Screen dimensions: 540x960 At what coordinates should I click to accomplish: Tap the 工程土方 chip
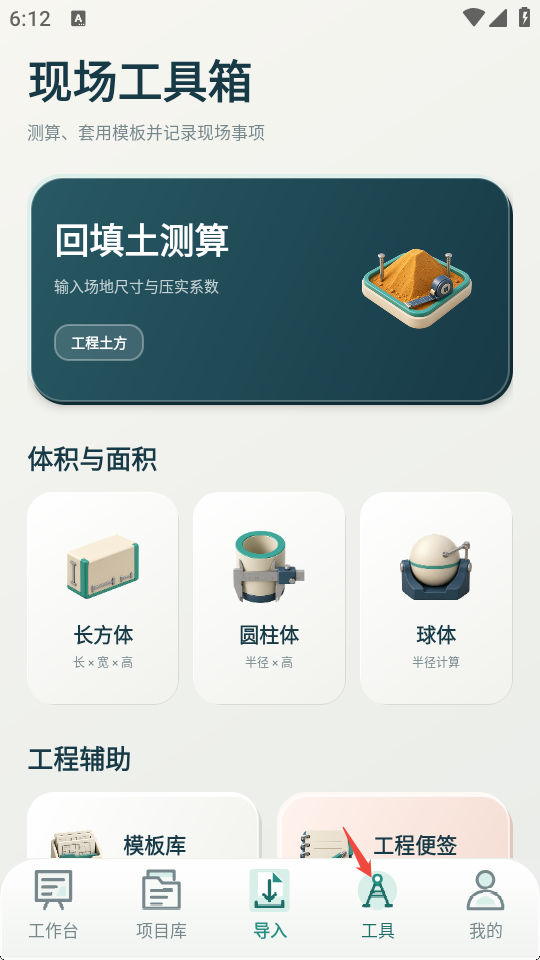point(99,342)
